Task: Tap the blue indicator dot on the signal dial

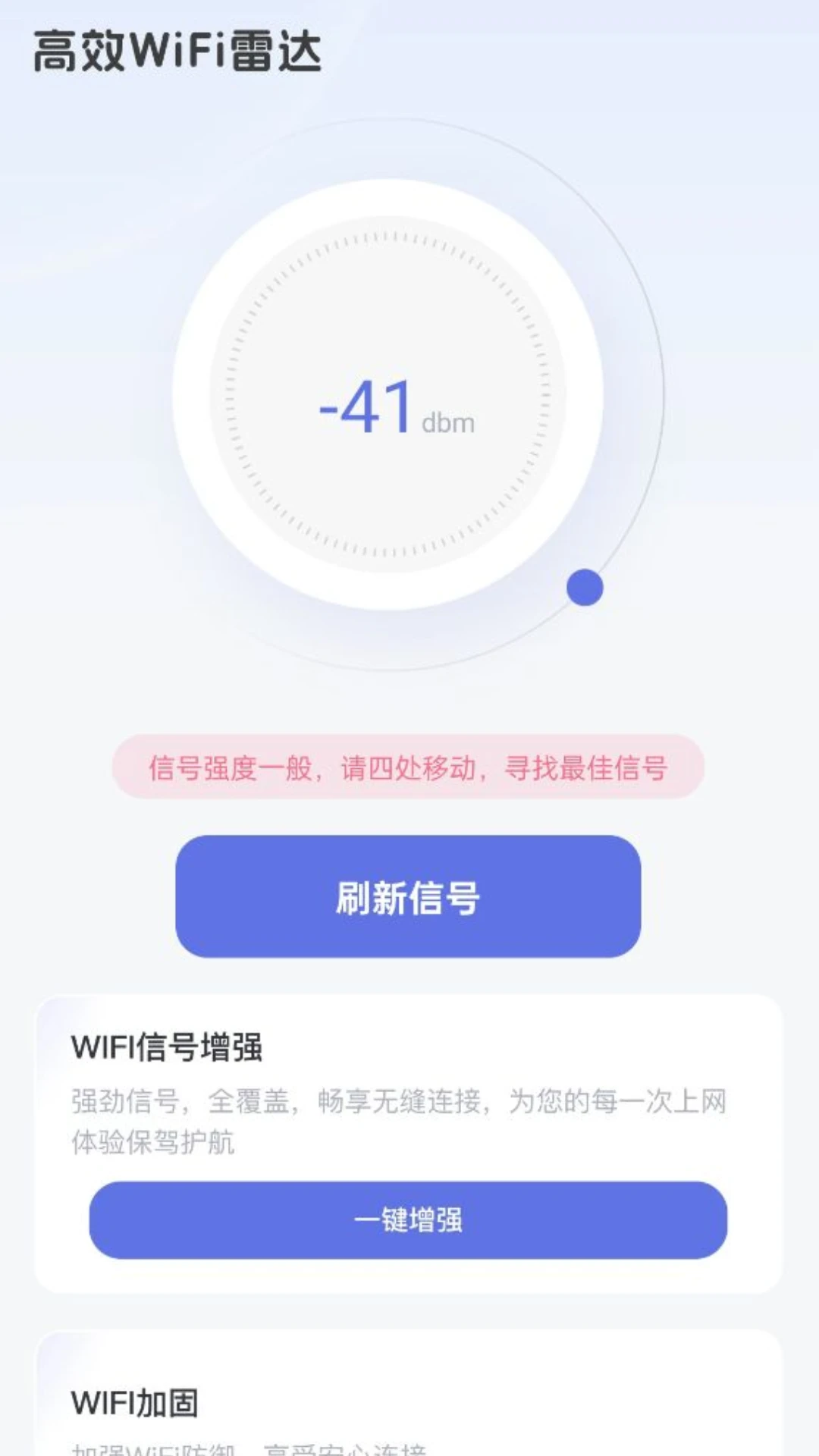Action: click(x=584, y=585)
